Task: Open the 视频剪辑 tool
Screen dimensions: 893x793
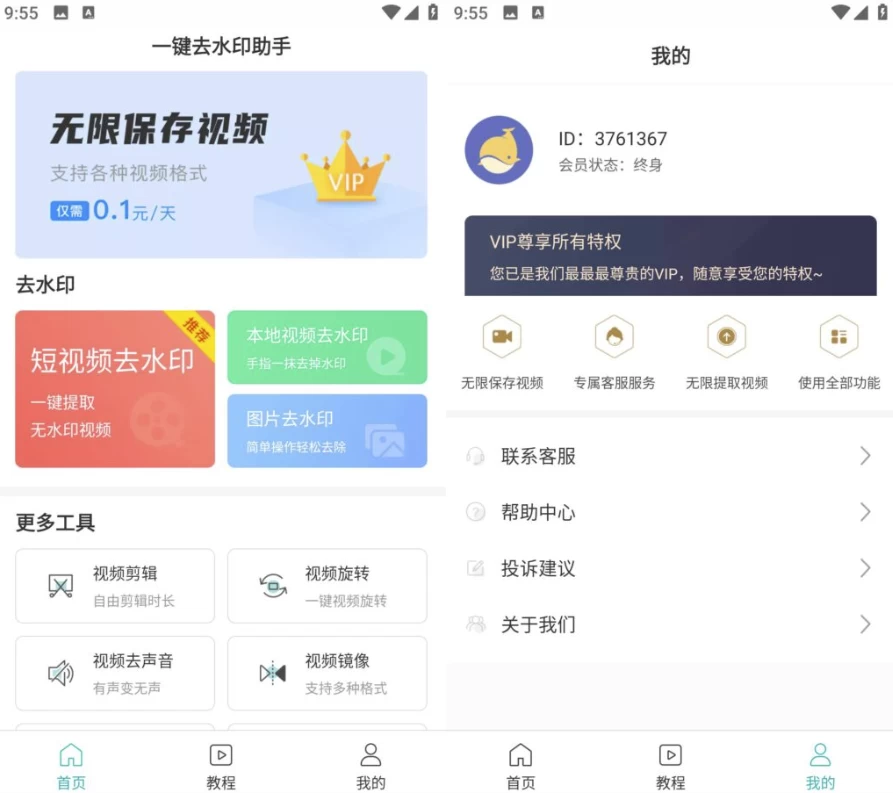Action: point(115,586)
